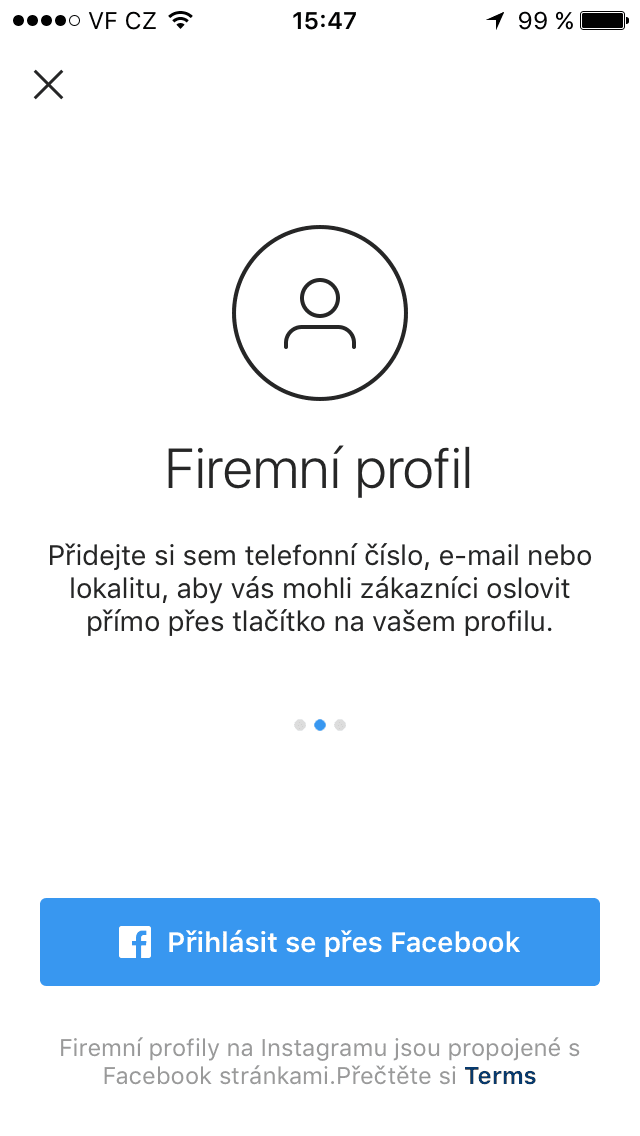Open the Terms link
The width and height of the screenshot is (640, 1136).
coord(500,1076)
